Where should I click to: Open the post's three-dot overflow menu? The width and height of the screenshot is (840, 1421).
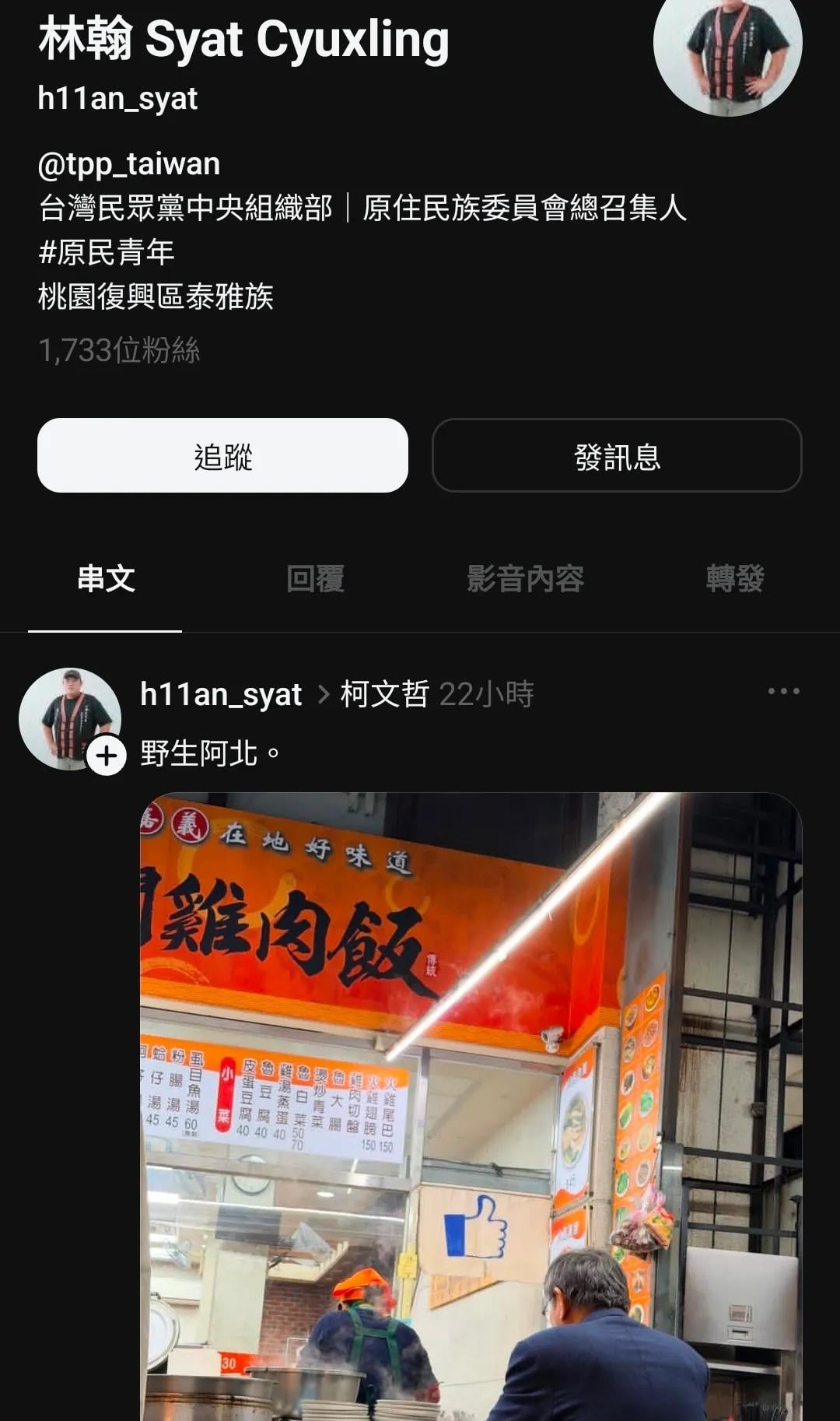(783, 691)
